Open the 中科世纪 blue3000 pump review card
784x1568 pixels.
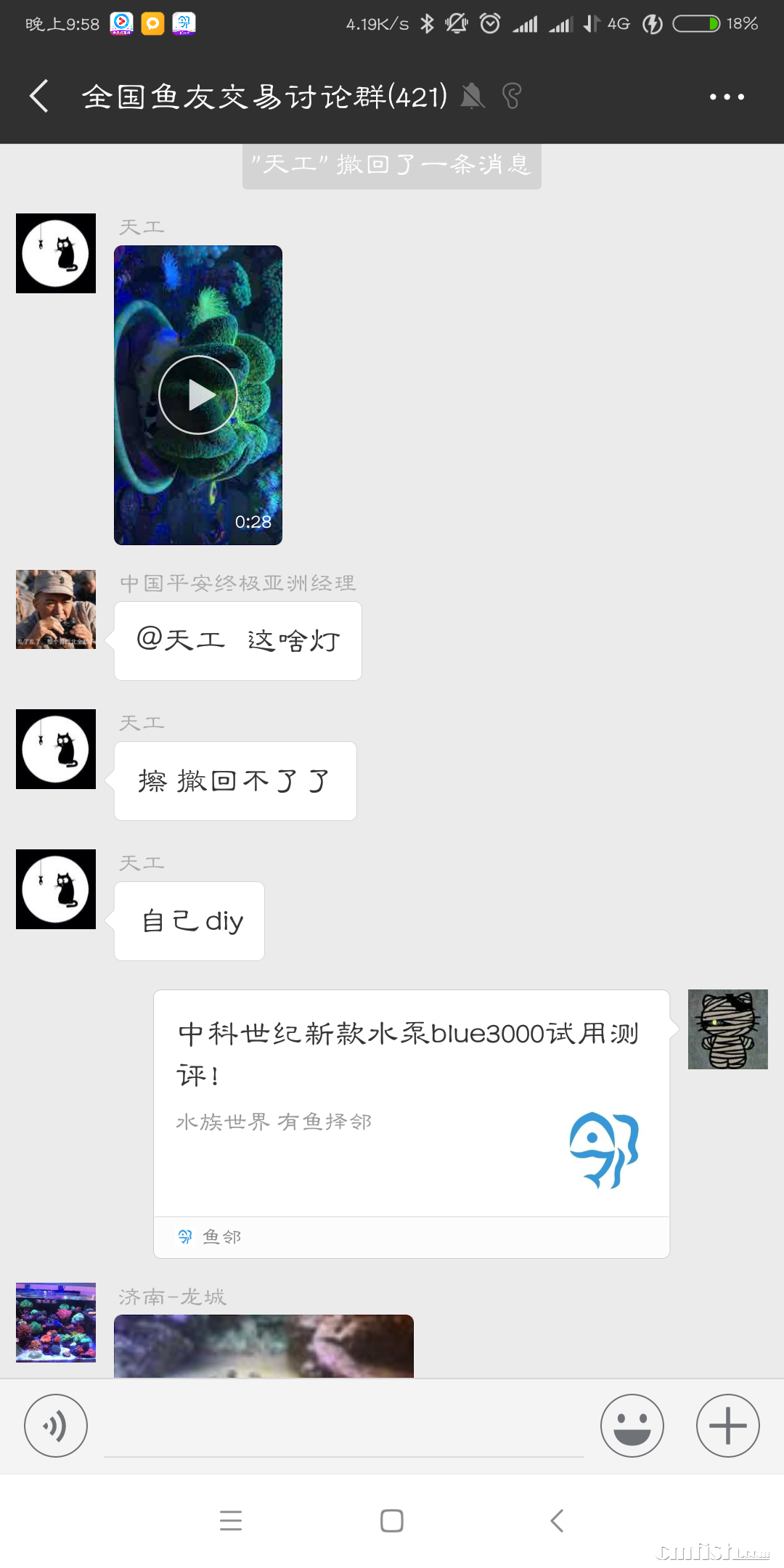[x=411, y=1103]
